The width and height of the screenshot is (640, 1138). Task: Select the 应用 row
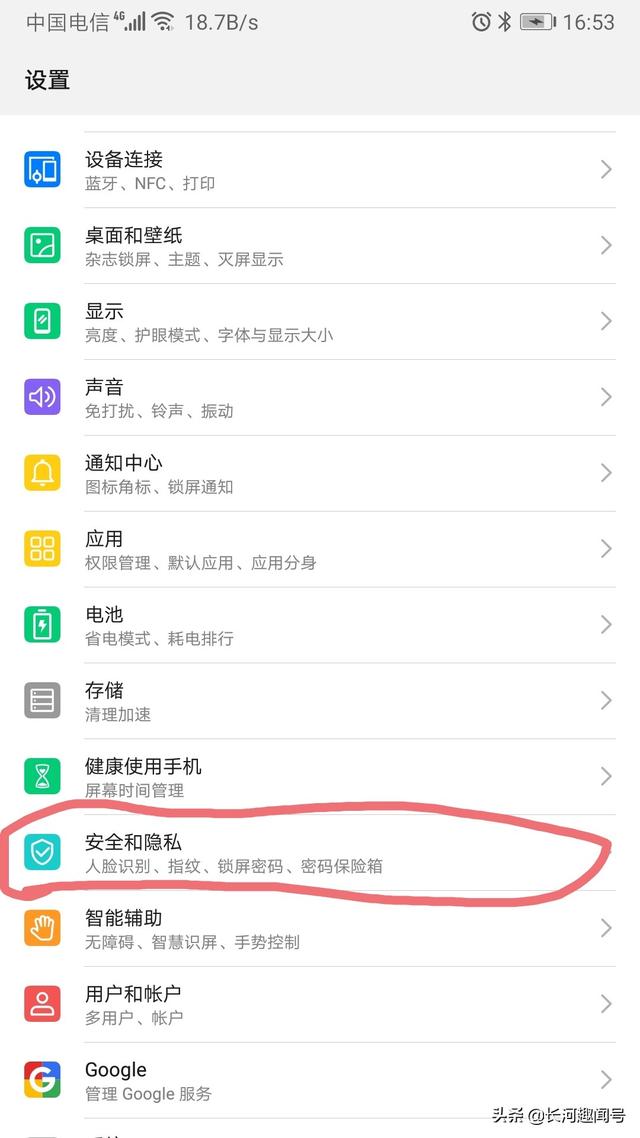[320, 549]
